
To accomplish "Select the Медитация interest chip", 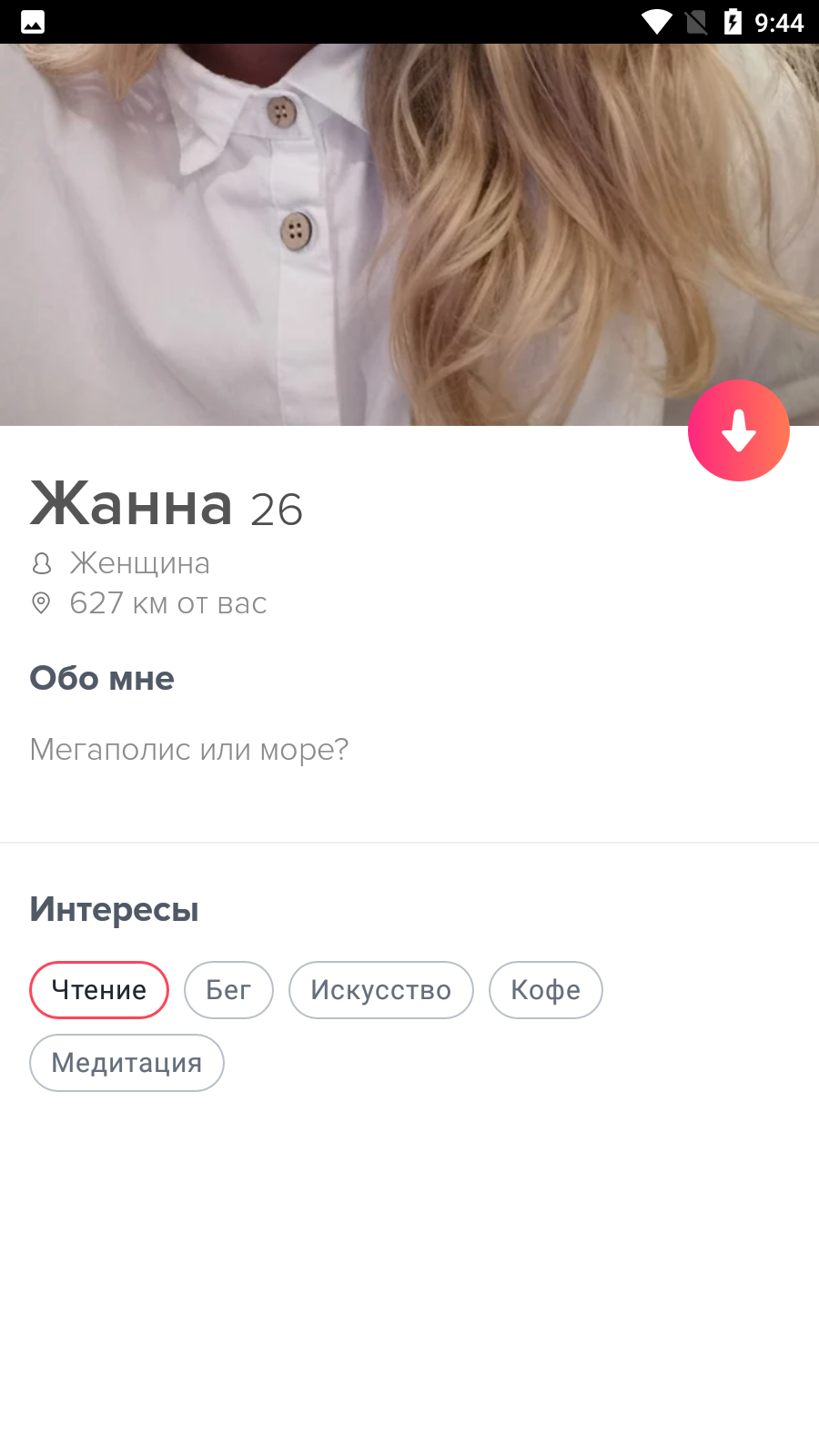I will (x=126, y=1063).
